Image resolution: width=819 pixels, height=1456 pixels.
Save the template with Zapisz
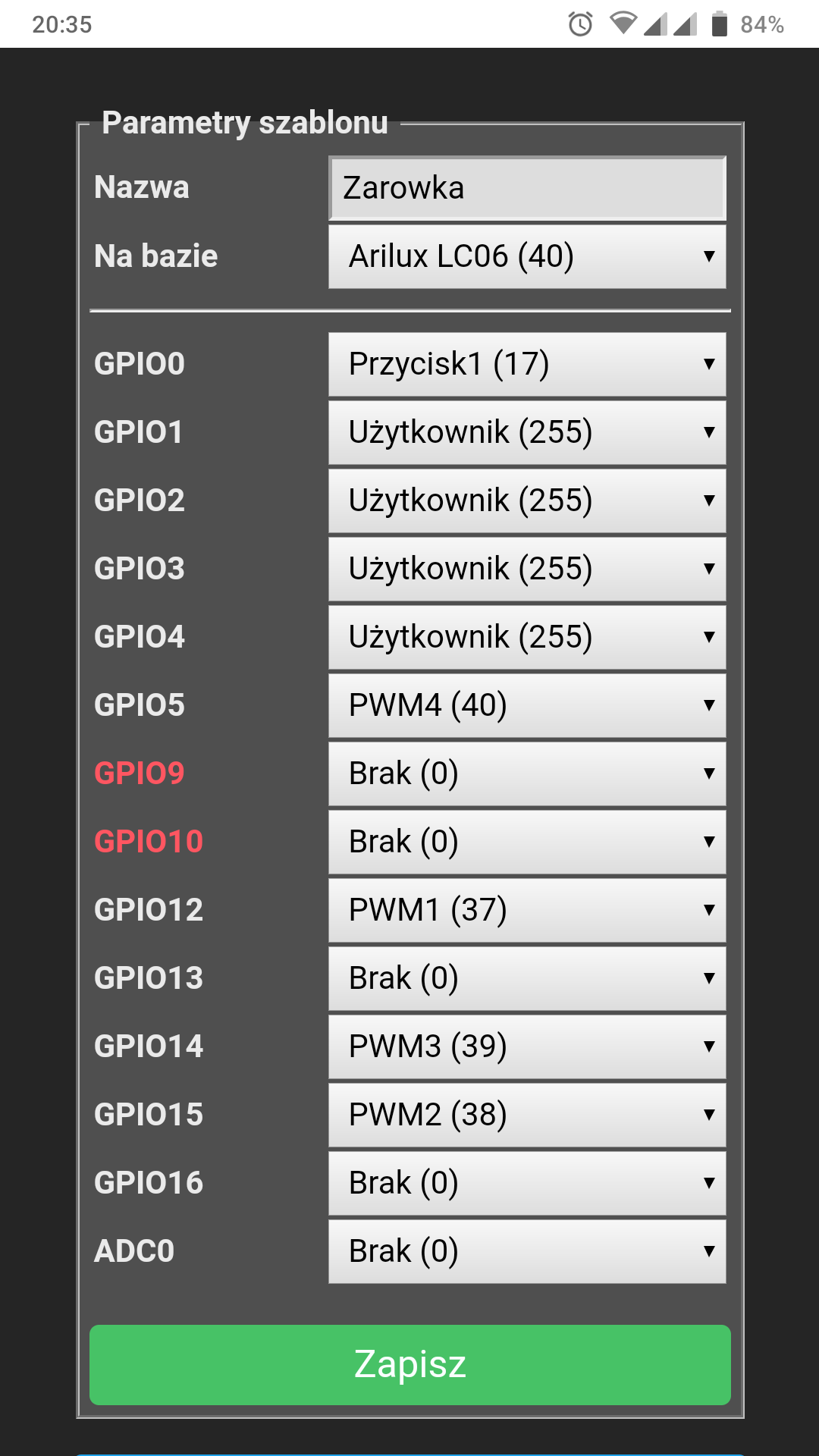point(409,1364)
